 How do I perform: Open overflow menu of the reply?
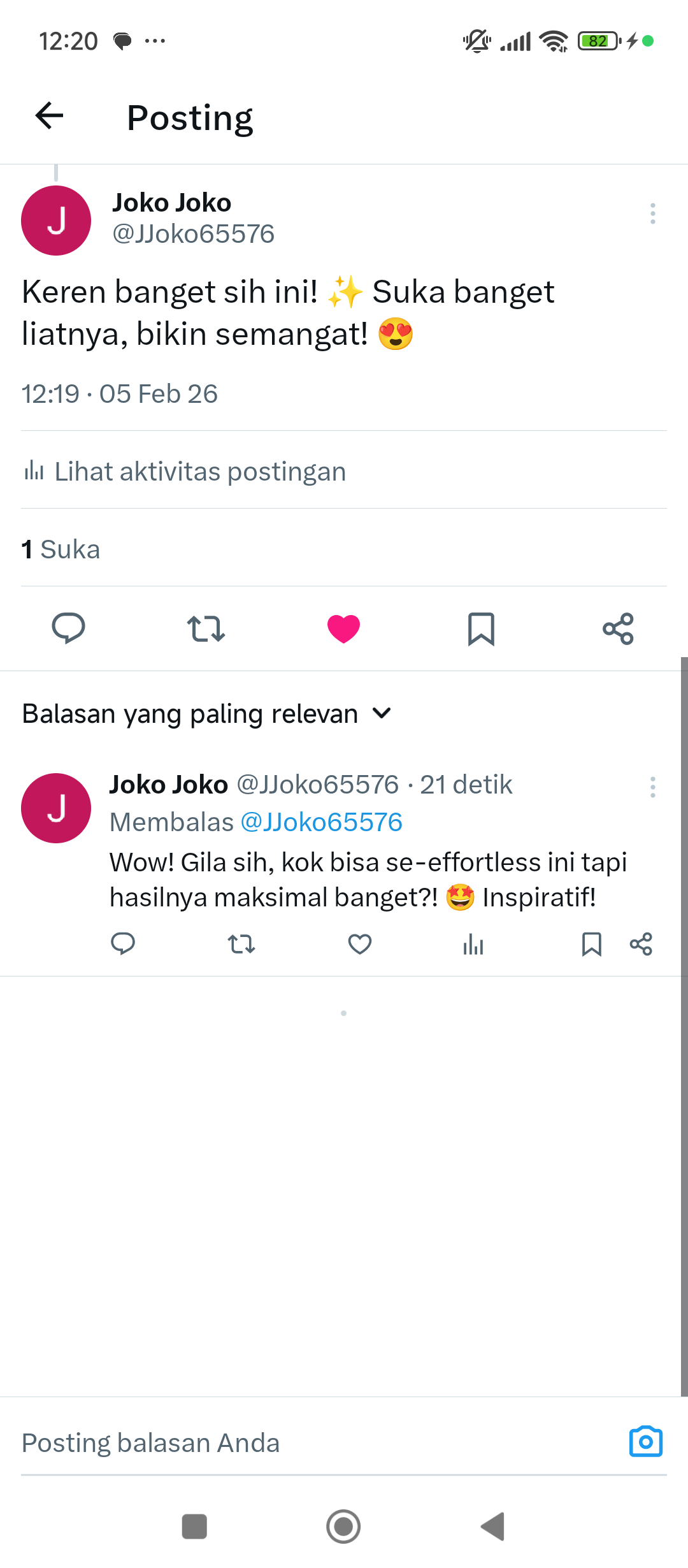click(x=652, y=787)
